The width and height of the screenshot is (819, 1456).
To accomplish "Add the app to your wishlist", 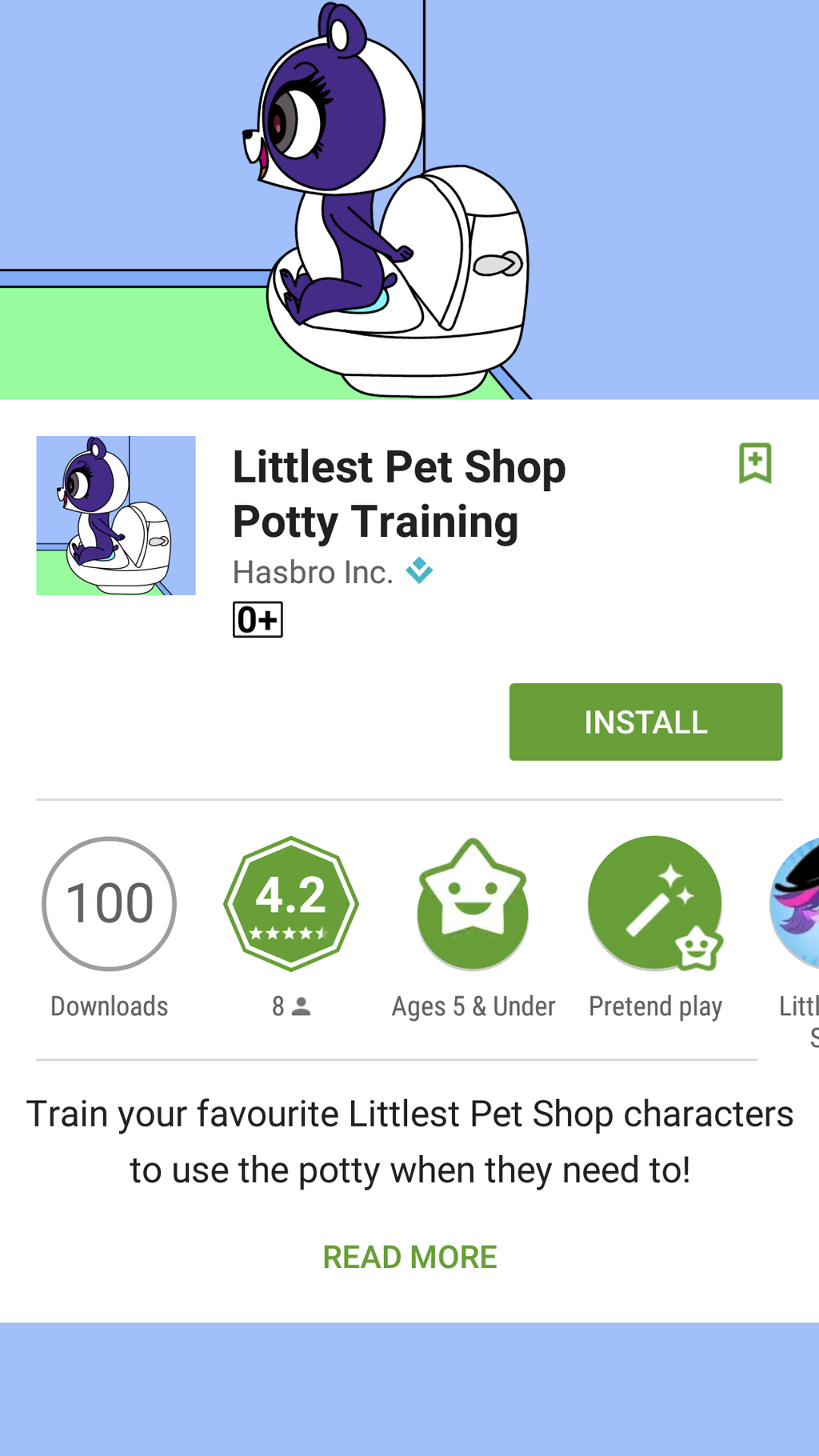I will pyautogui.click(x=755, y=462).
